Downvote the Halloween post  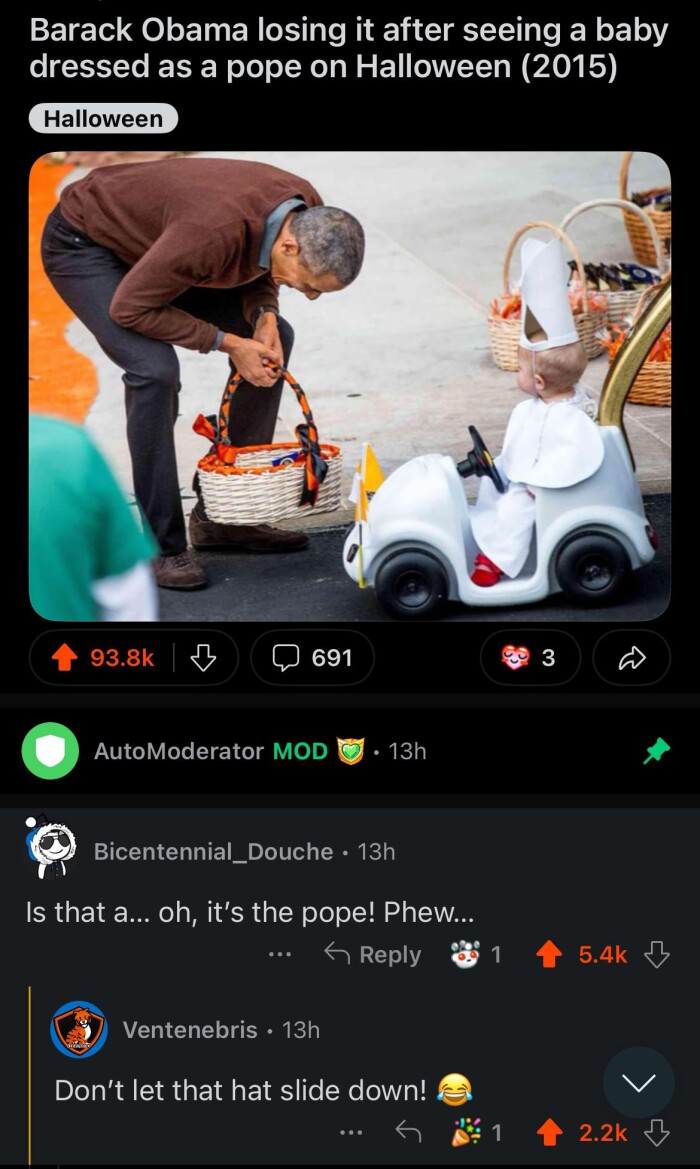[x=202, y=657]
